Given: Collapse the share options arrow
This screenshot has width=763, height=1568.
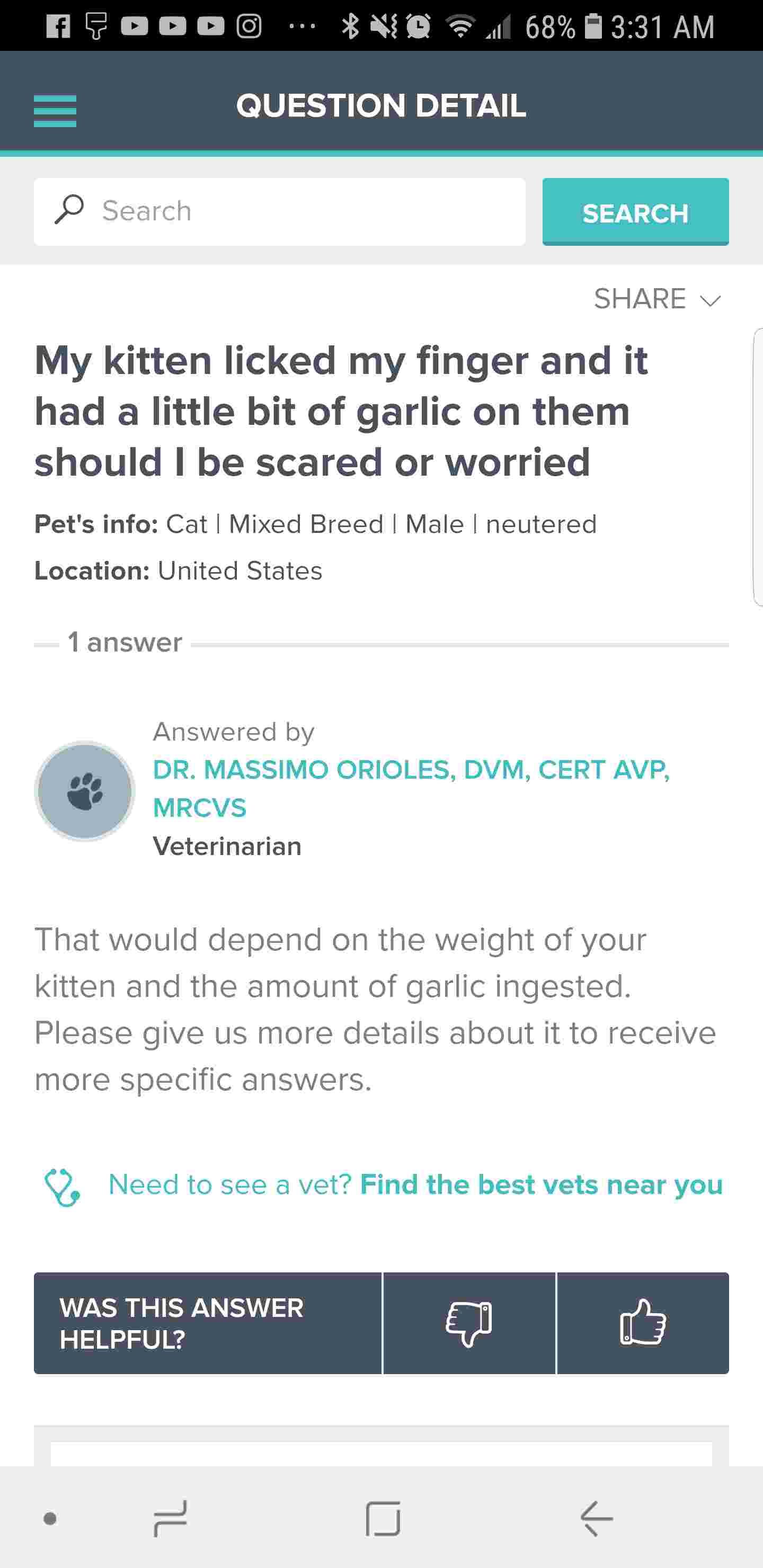Looking at the screenshot, I should [711, 301].
